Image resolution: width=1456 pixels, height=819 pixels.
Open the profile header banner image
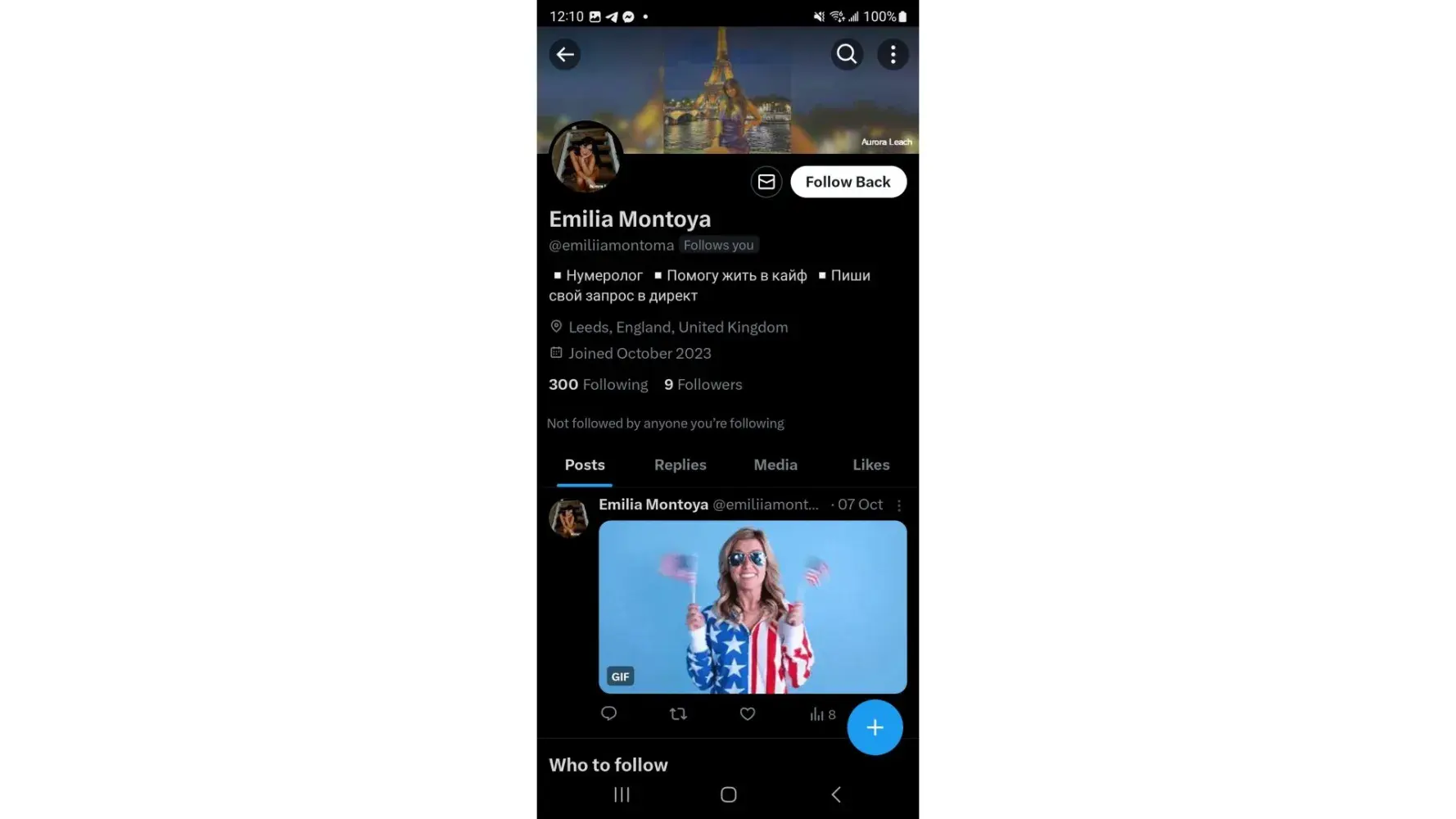pyautogui.click(x=729, y=90)
